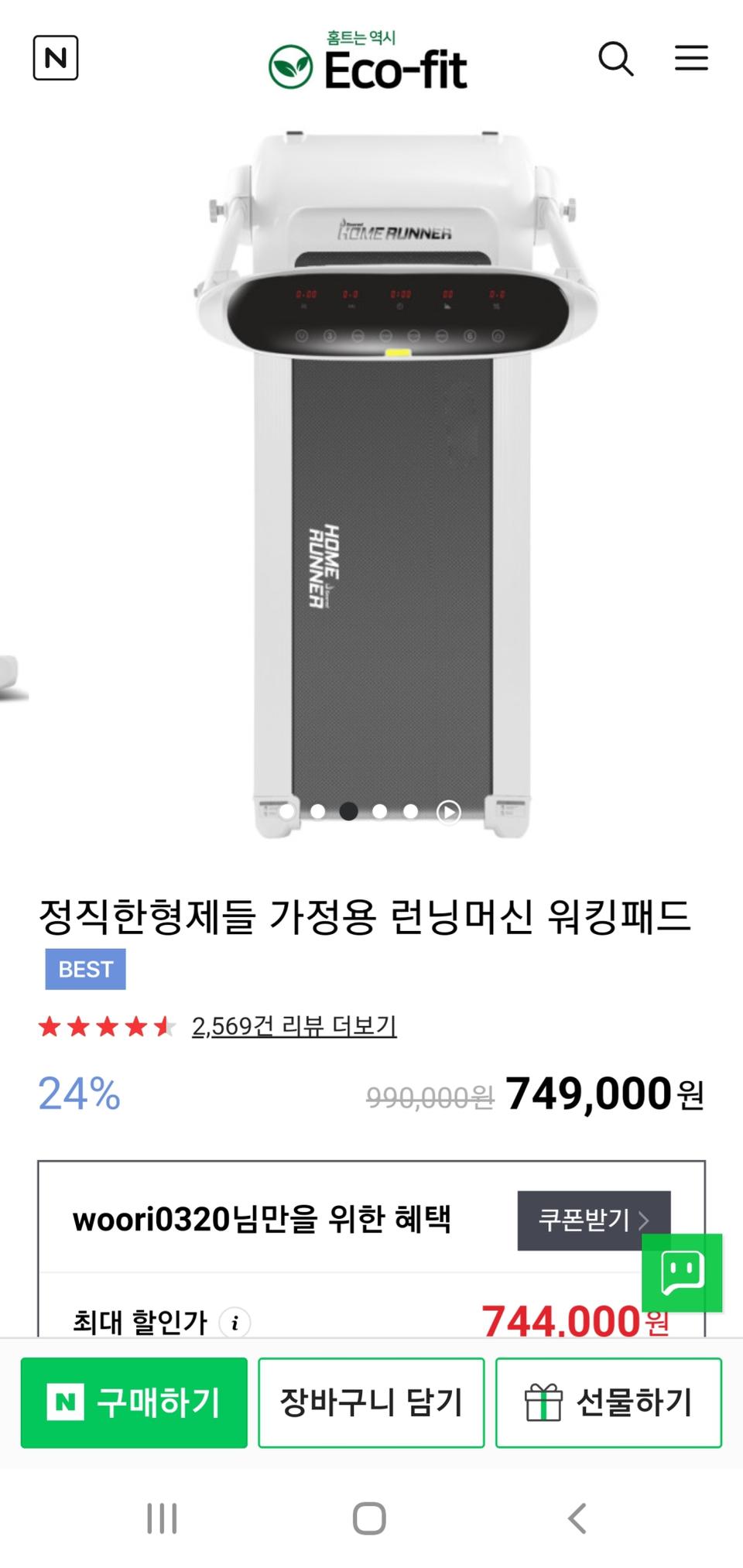Open the search icon
Image resolution: width=743 pixels, height=1568 pixels.
click(x=615, y=59)
